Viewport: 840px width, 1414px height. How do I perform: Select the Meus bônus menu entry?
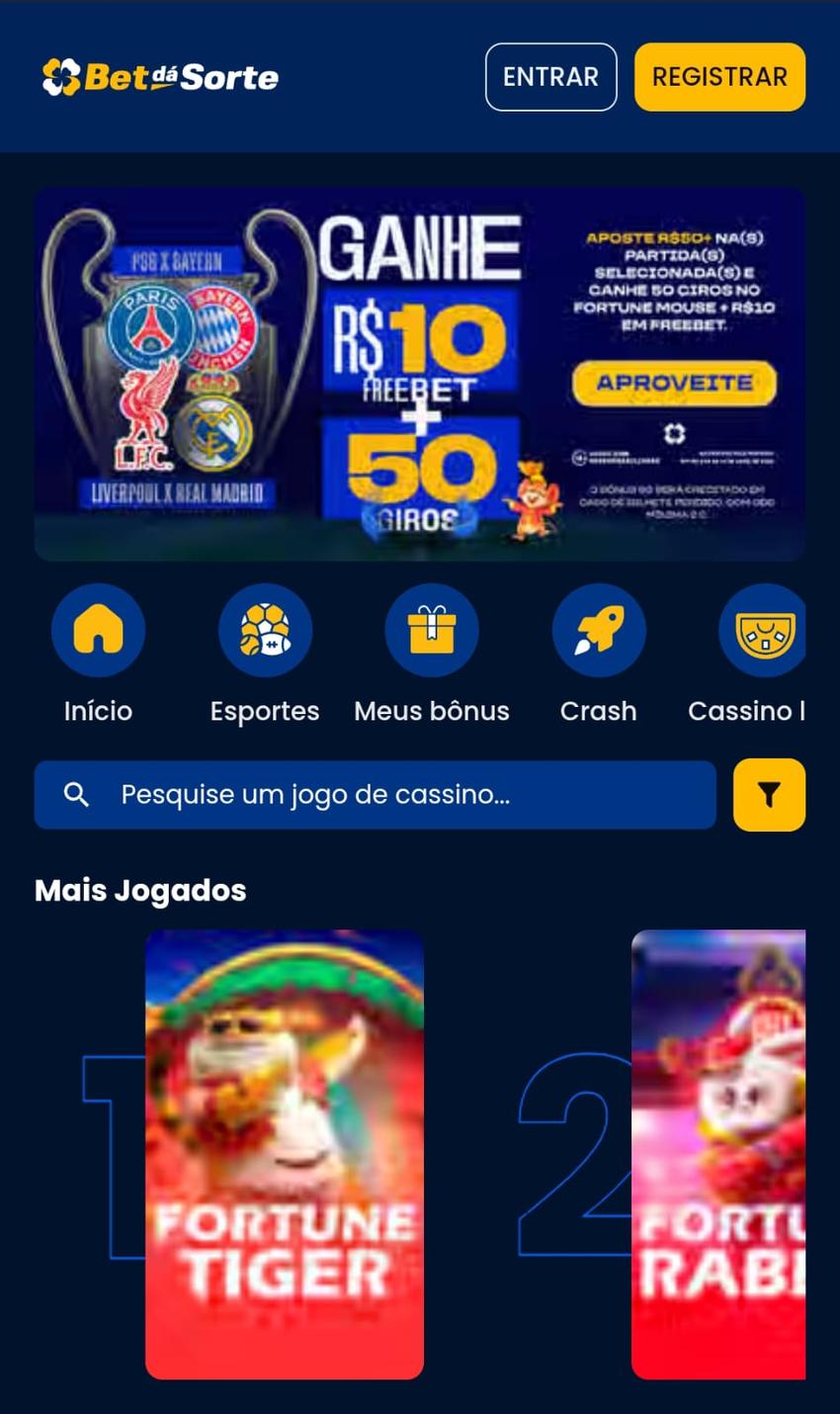point(432,710)
